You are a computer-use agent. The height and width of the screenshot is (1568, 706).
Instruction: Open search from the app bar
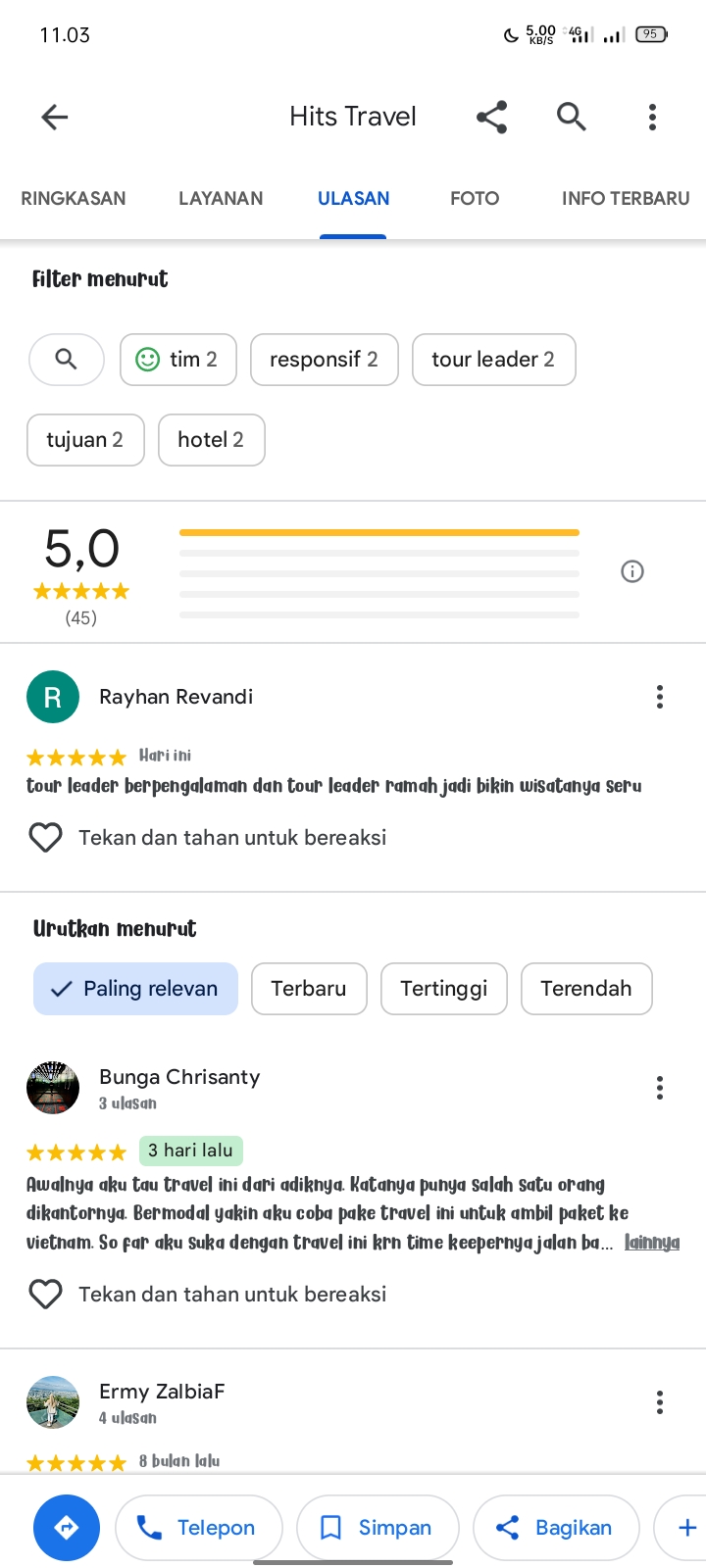(572, 118)
